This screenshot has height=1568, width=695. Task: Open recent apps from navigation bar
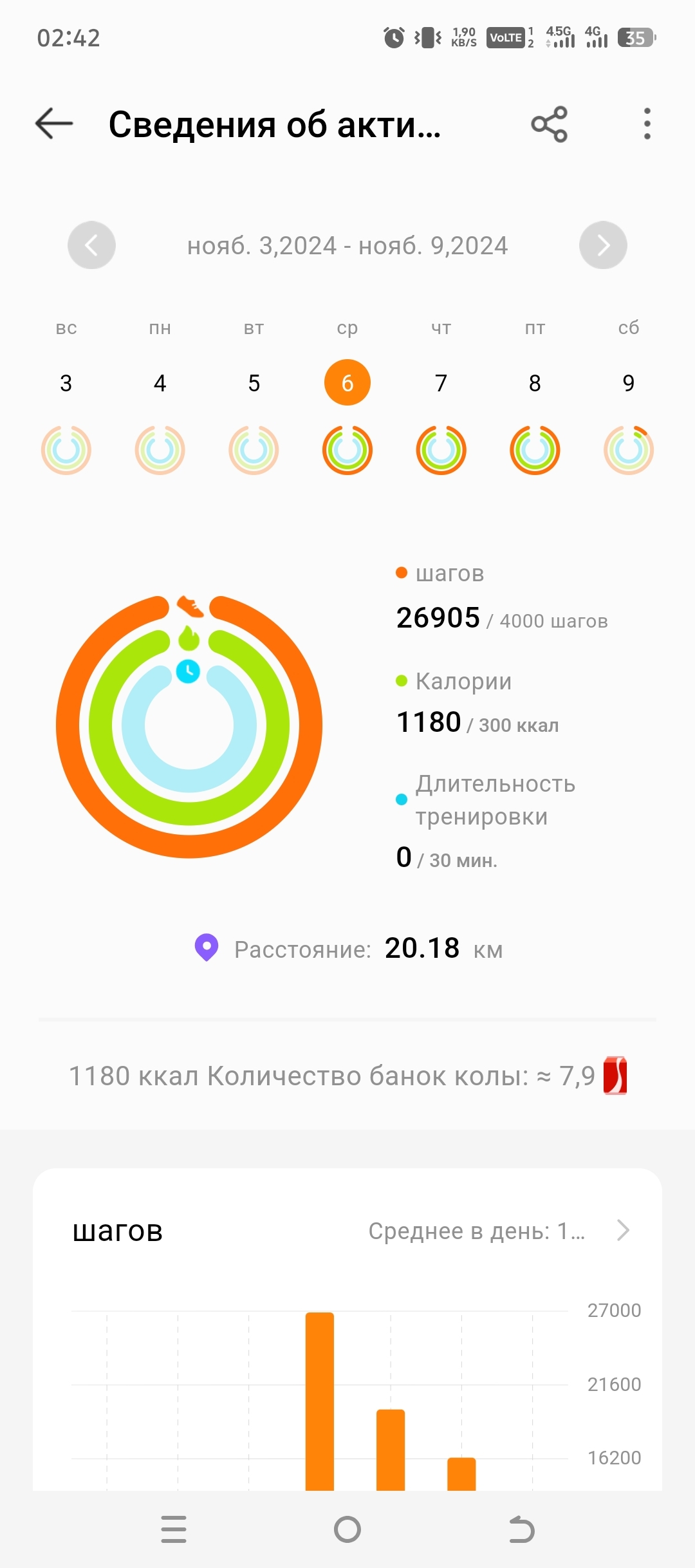174,1529
